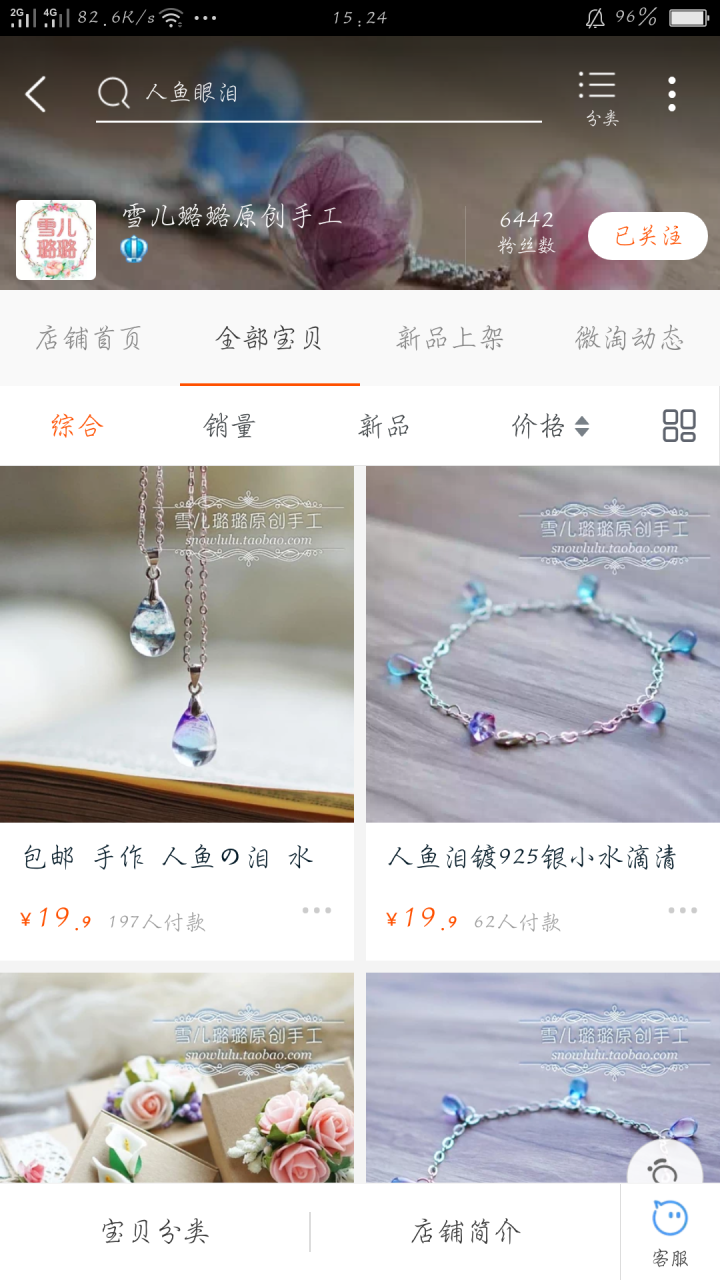Screen dimensions: 720x1280
Task: Toggle the grid layout view icon
Action: 679,426
